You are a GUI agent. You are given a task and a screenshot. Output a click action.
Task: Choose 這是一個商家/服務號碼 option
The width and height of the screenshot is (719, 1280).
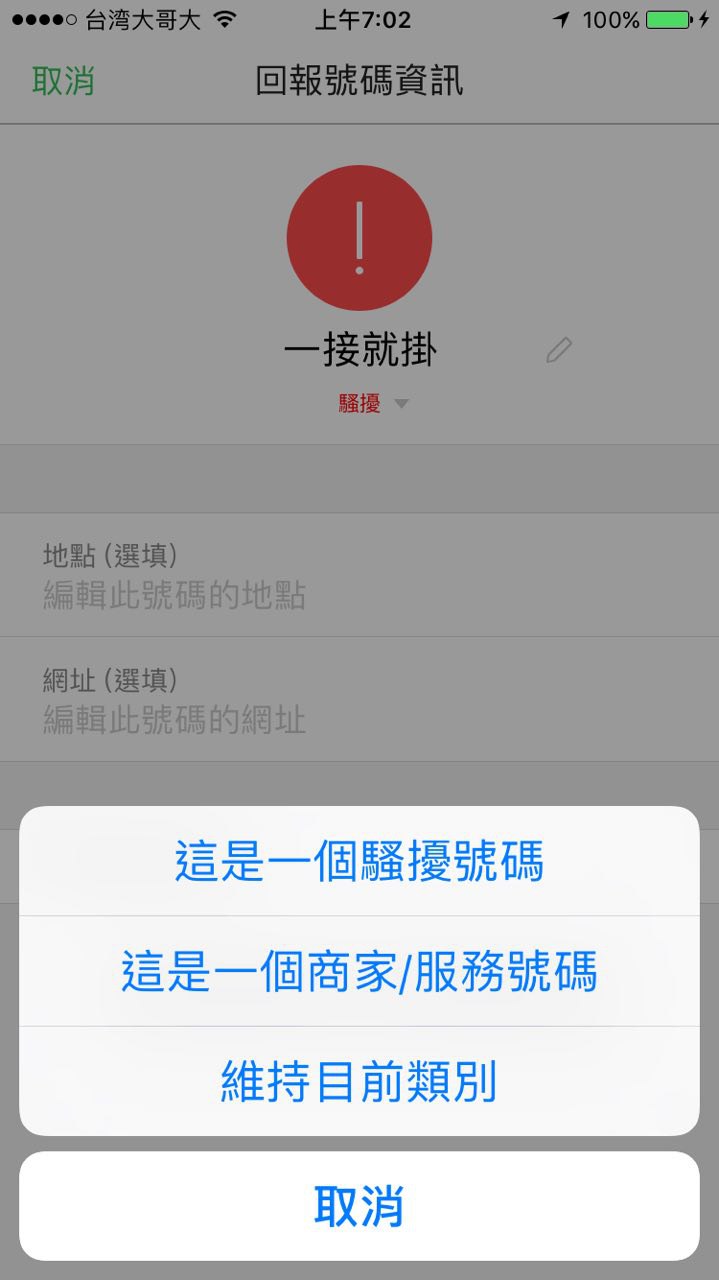point(359,971)
